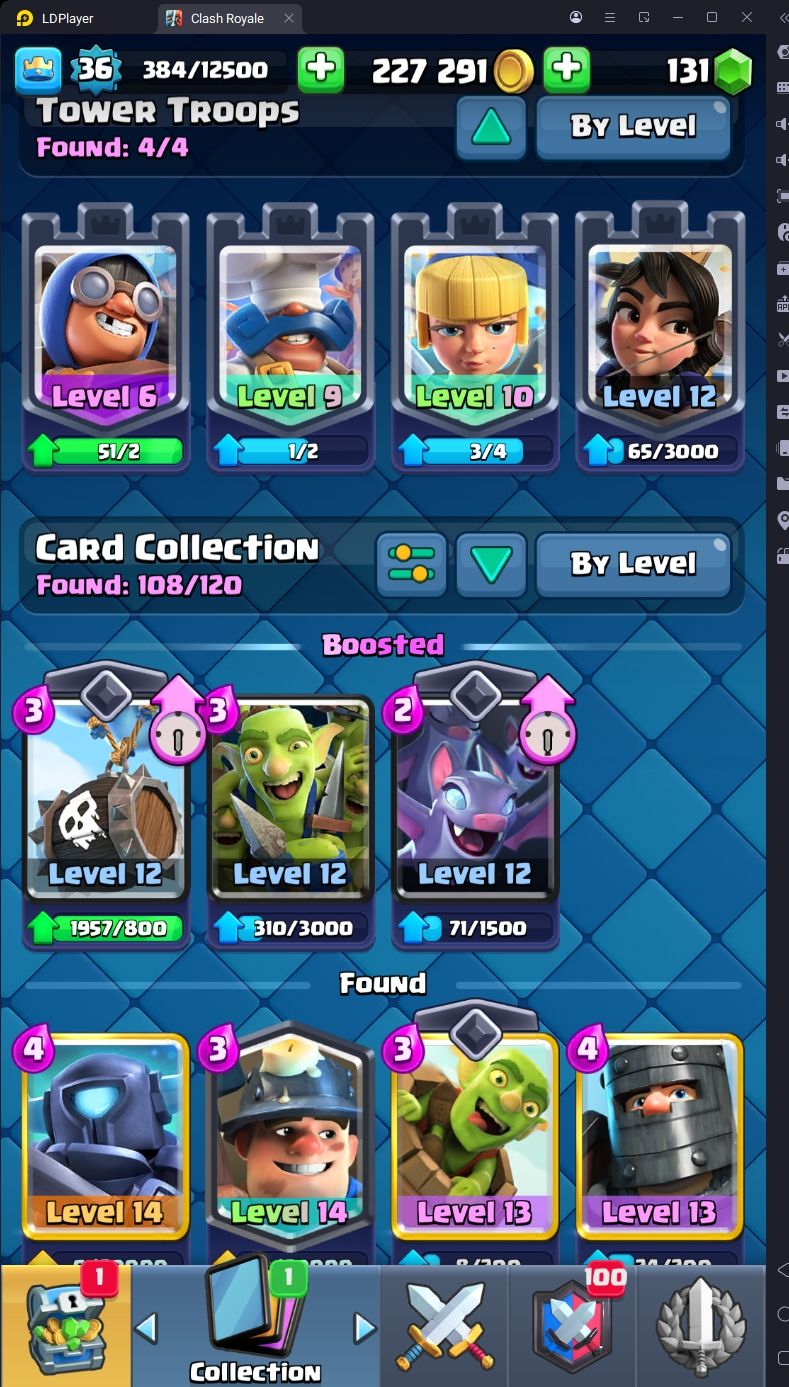Open the Level 14 Miner card
This screenshot has width=789, height=1387.
pyautogui.click(x=289, y=1148)
